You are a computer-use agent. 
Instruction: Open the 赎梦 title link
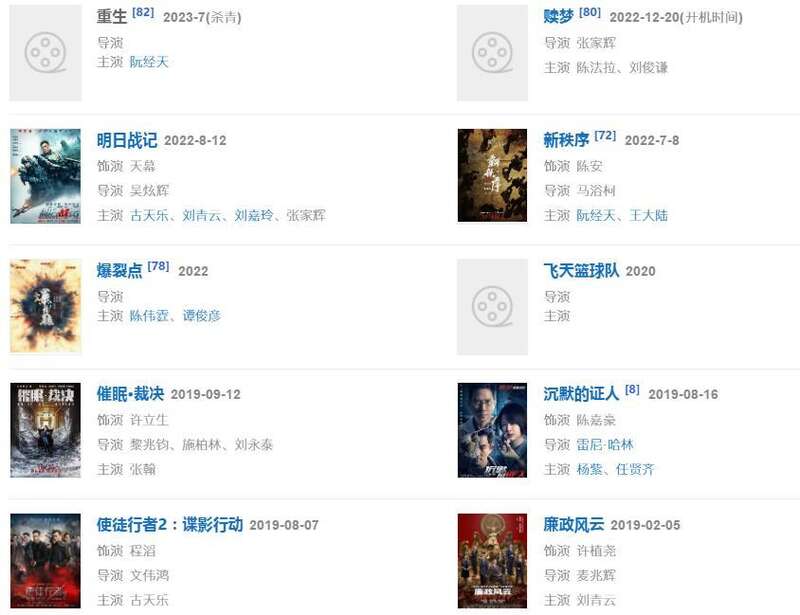(558, 18)
